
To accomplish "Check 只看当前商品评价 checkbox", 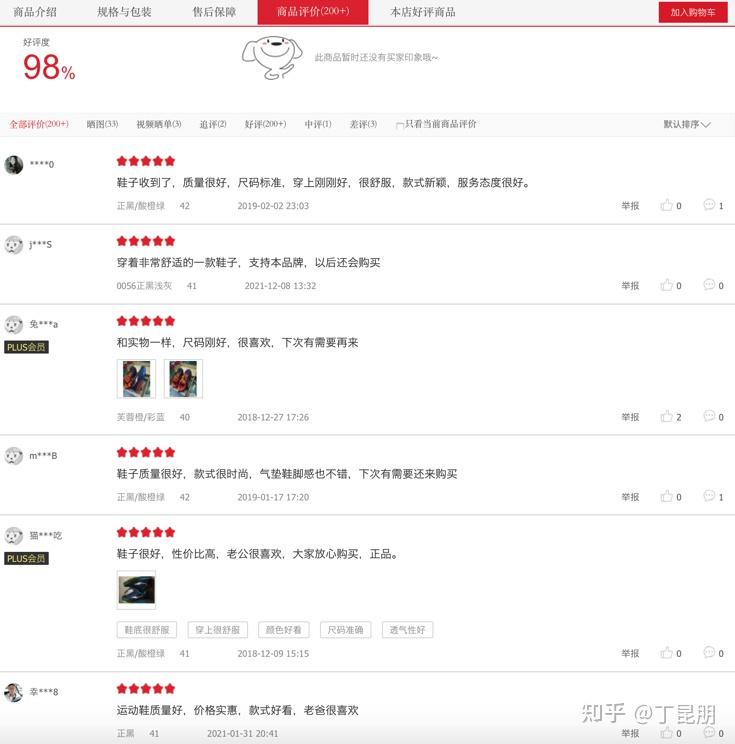I will point(401,125).
